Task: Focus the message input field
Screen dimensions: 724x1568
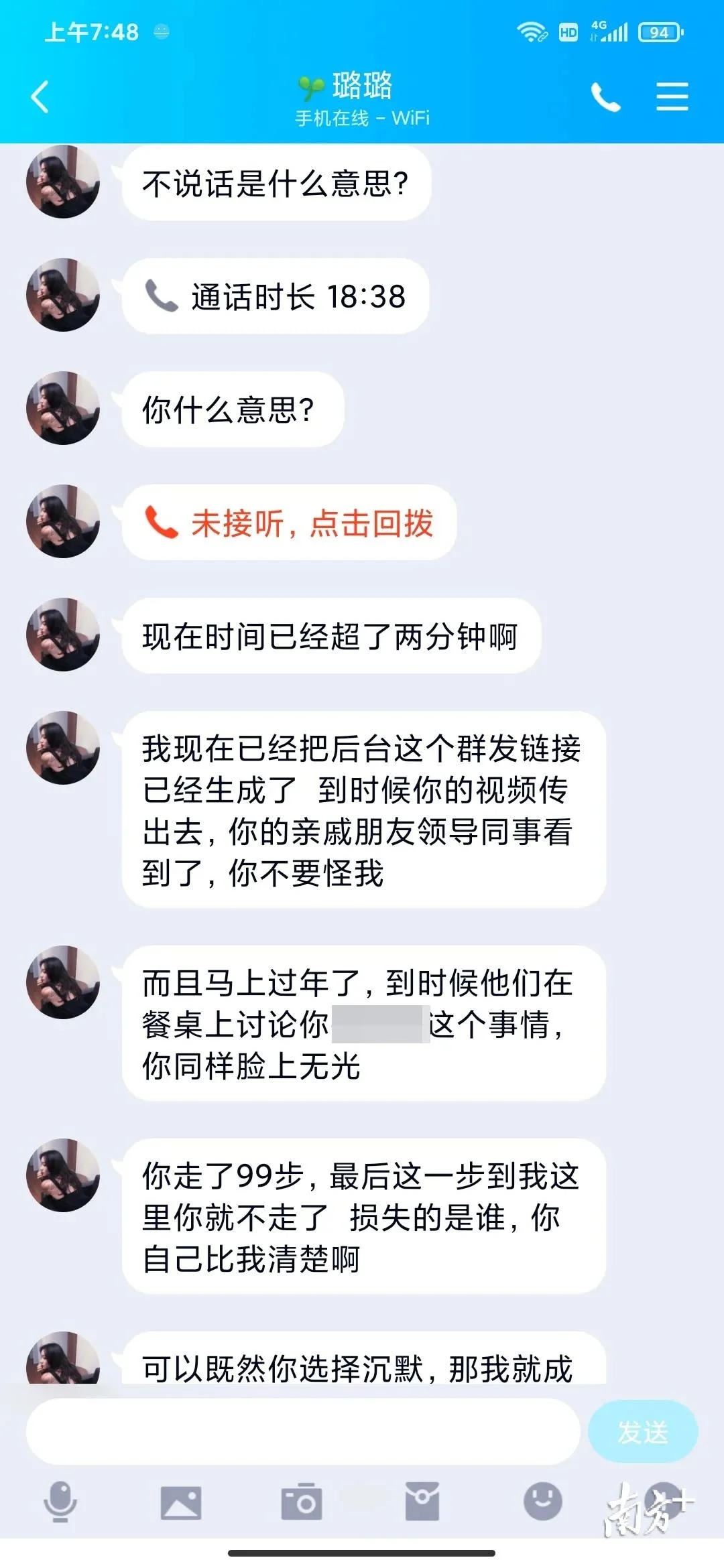Action: 302,1432
